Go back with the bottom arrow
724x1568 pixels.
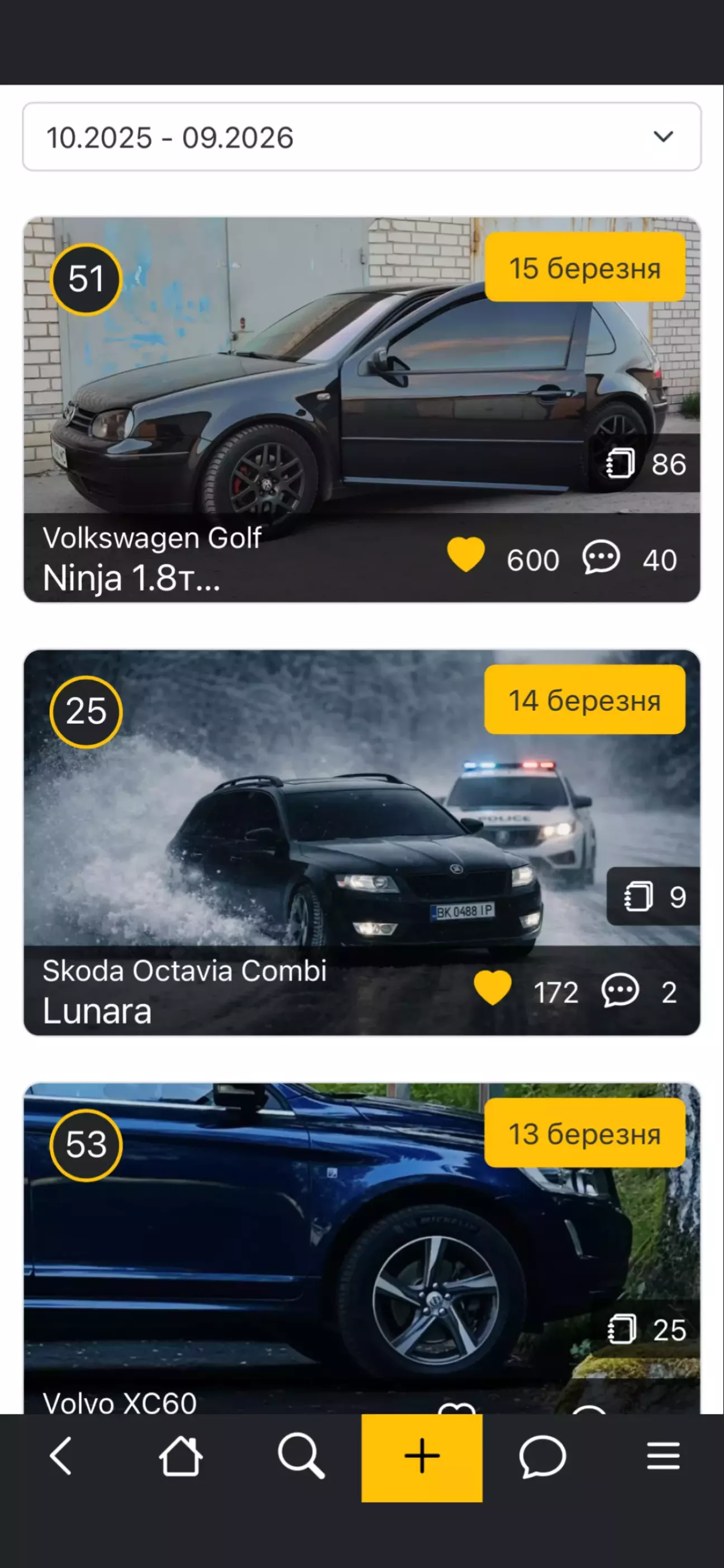[61, 1457]
